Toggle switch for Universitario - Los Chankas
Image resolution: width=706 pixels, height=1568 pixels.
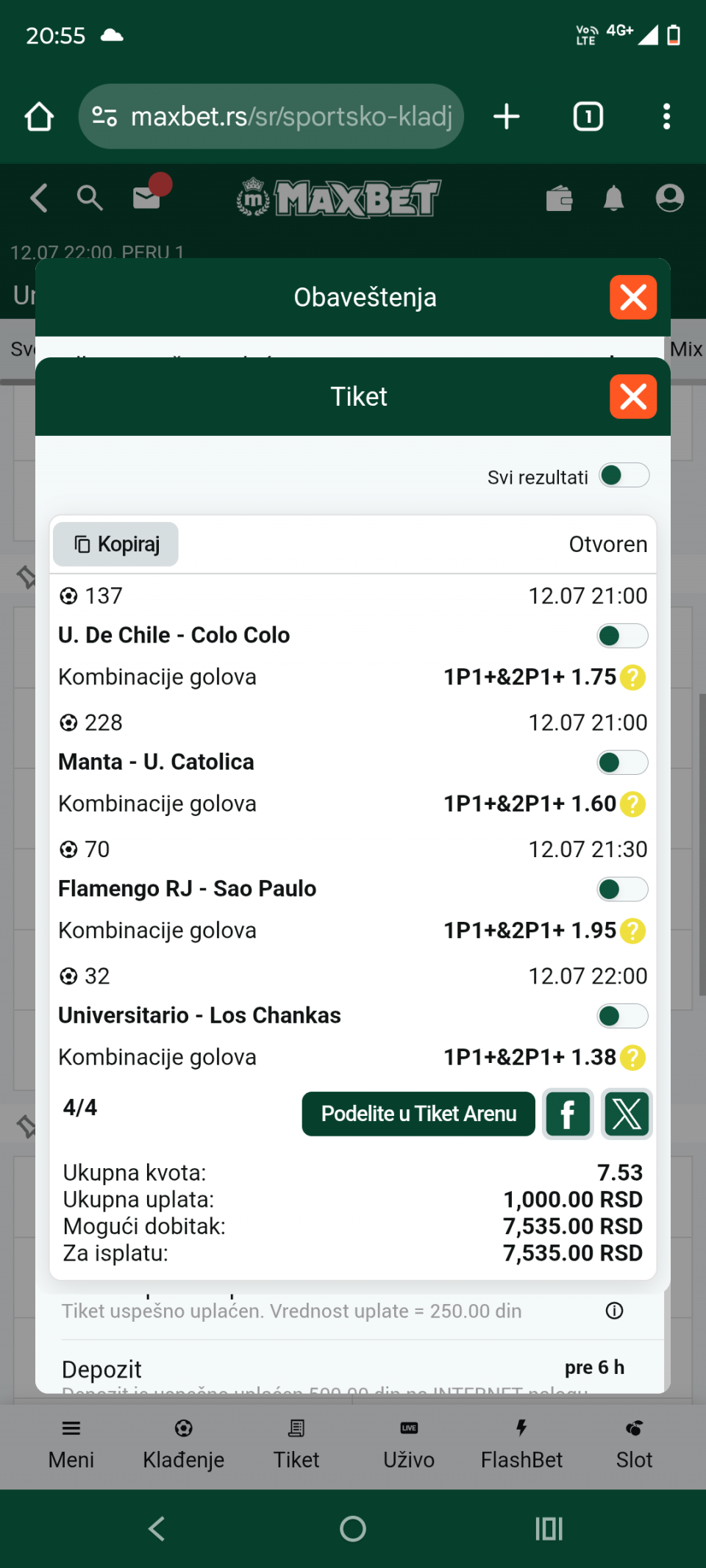(x=622, y=1016)
